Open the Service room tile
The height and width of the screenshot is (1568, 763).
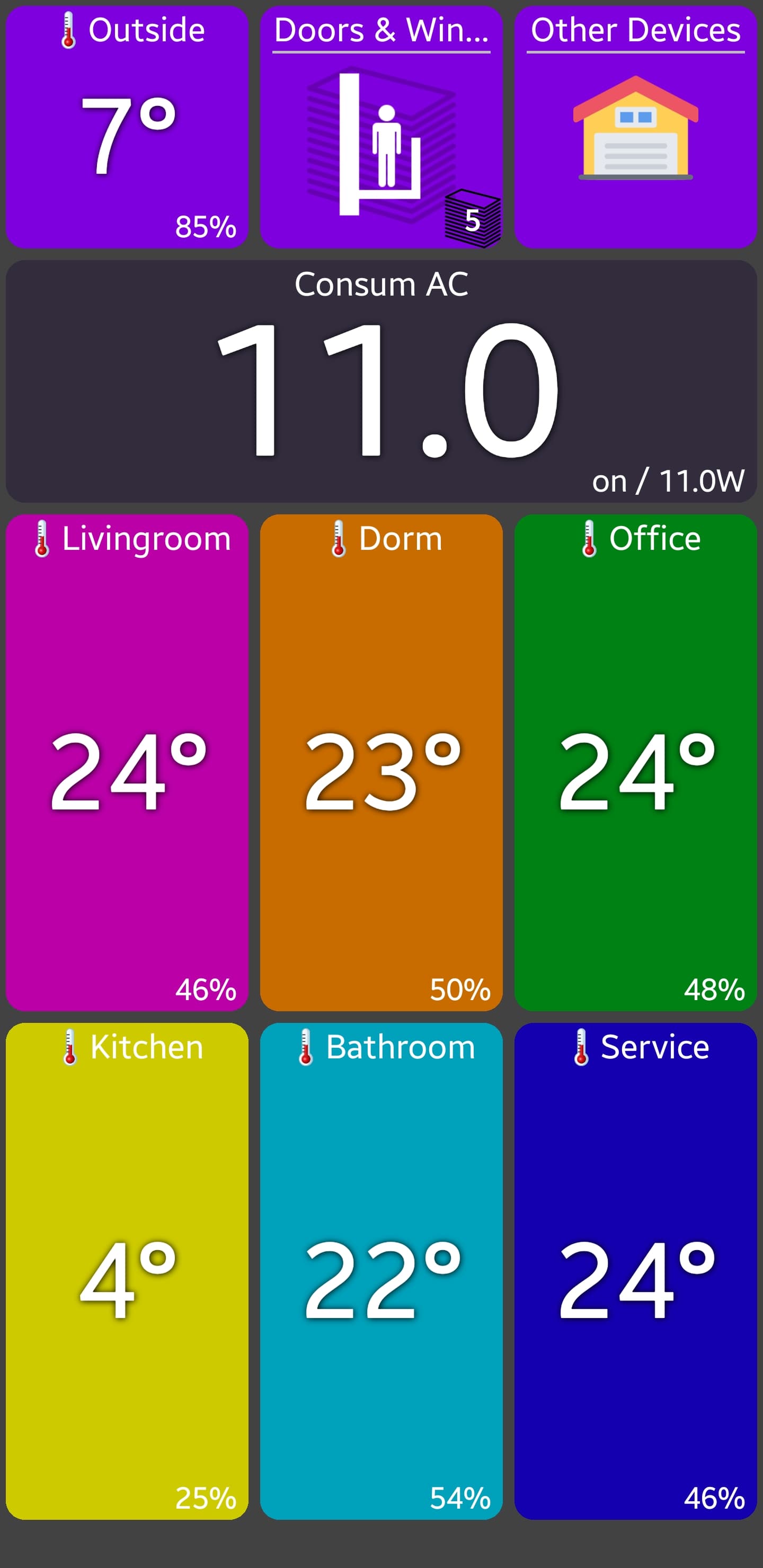tap(635, 1271)
